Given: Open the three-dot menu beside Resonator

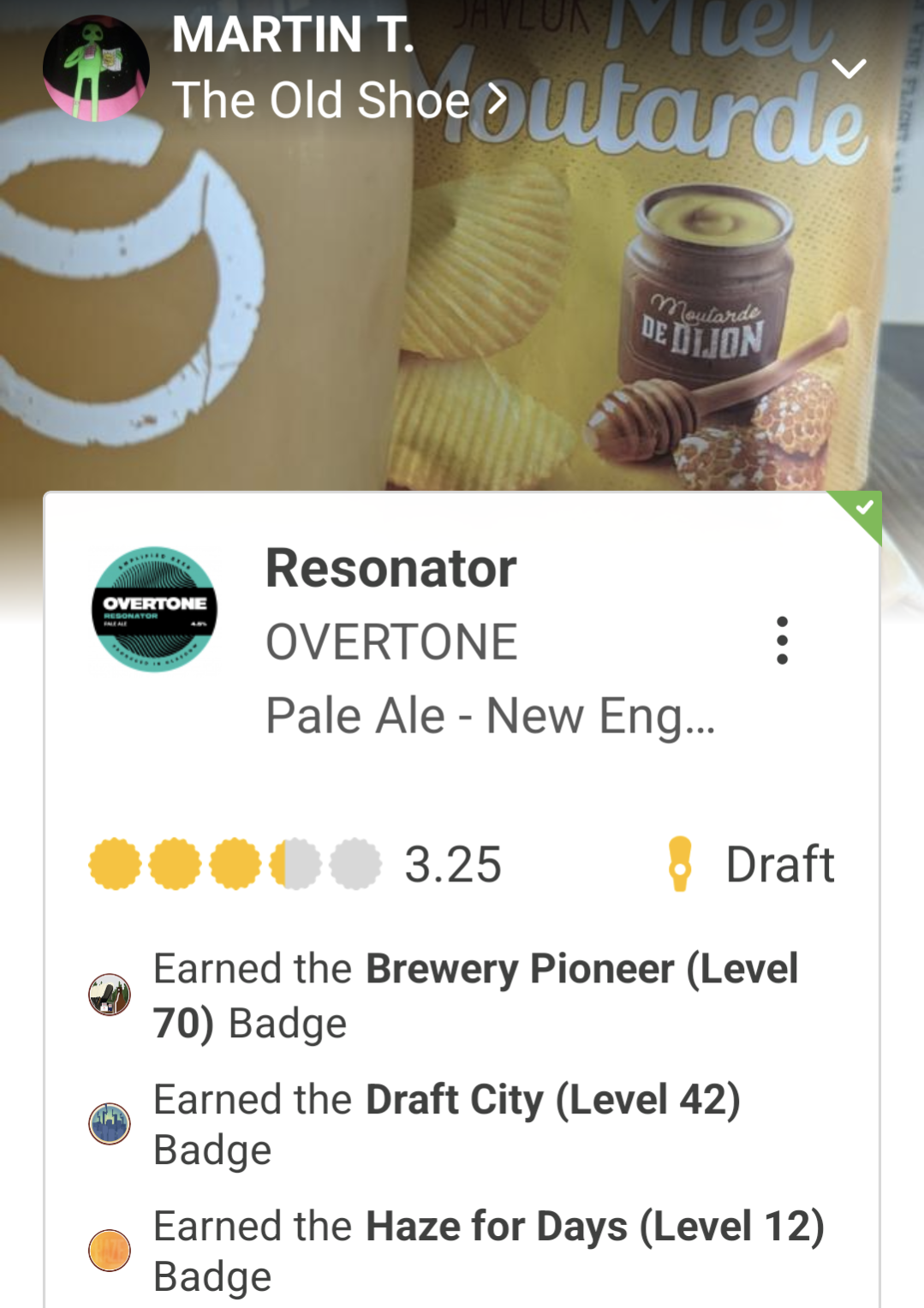Looking at the screenshot, I should 782,640.
